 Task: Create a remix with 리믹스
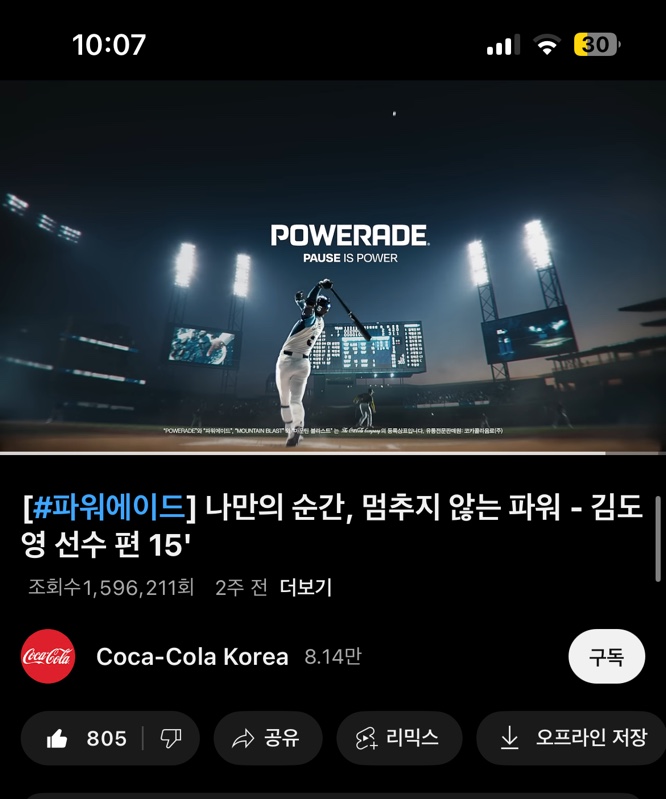click(x=397, y=738)
